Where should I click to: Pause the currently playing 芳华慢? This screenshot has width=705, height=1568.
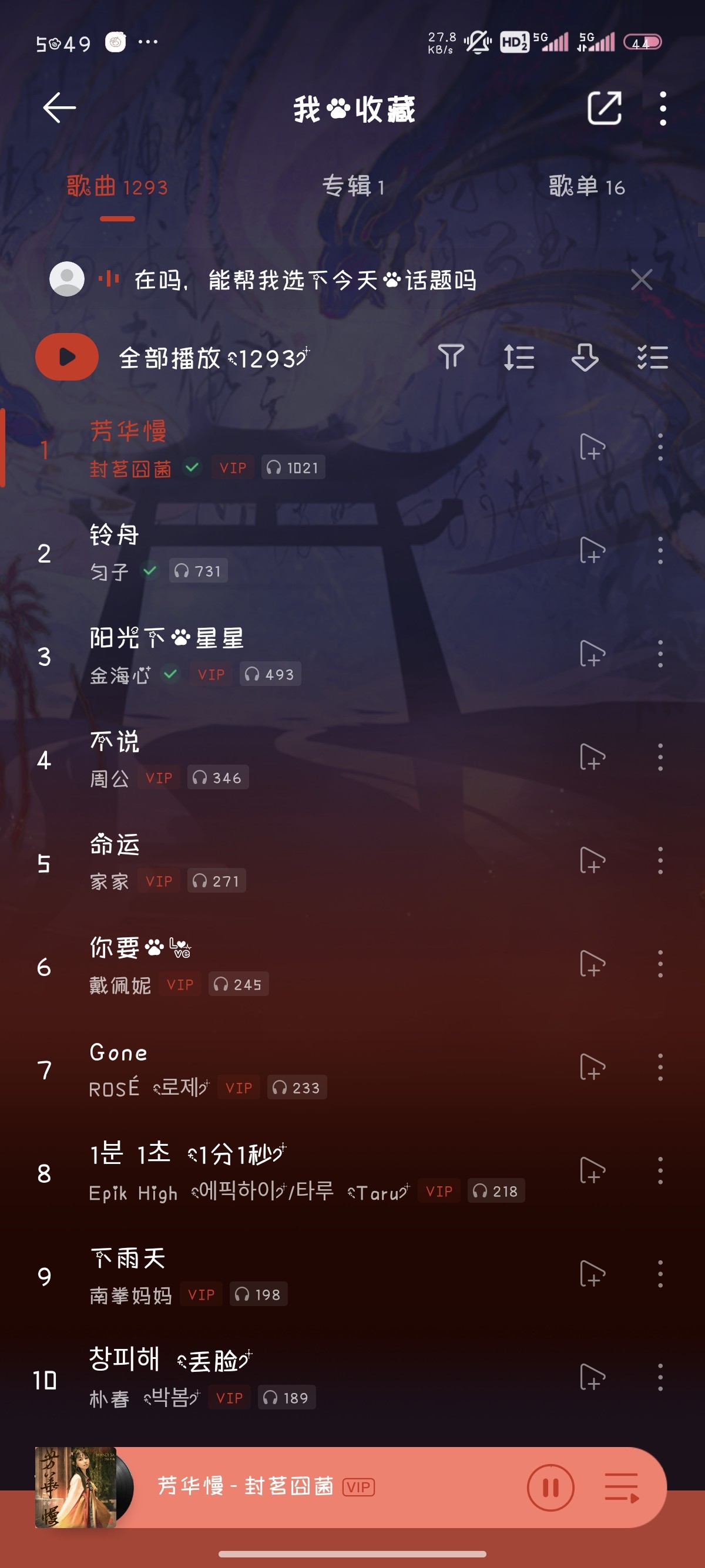[x=550, y=1488]
